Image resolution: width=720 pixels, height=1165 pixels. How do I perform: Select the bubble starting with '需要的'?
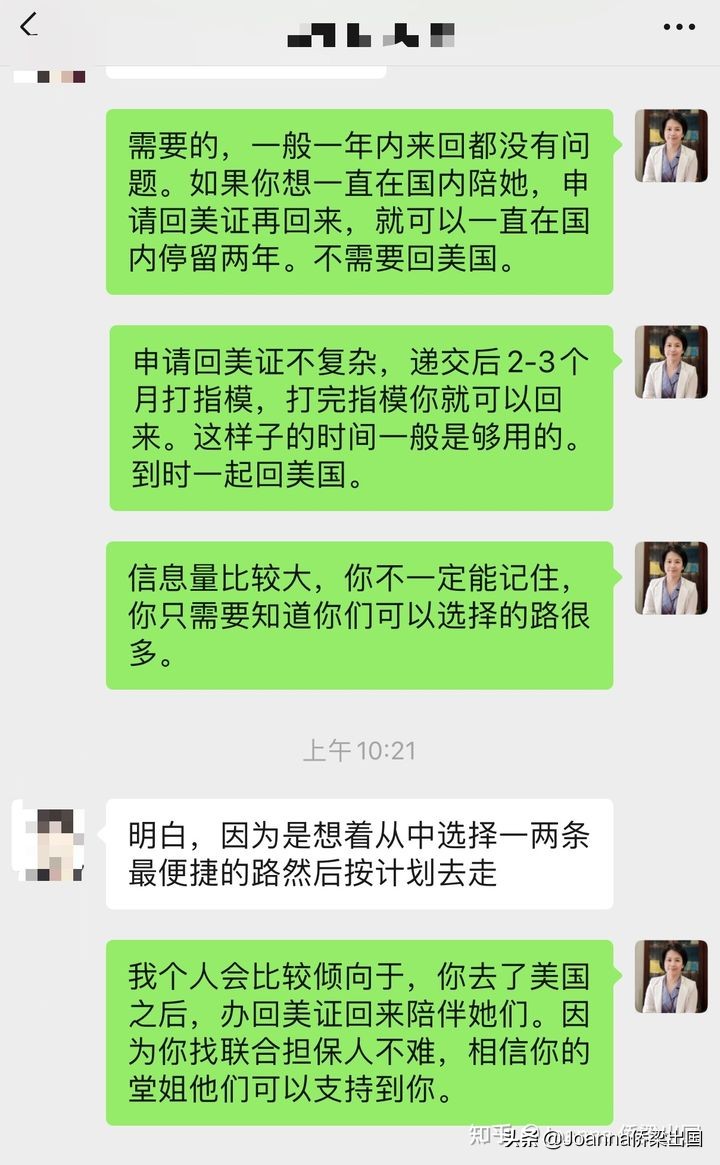[x=360, y=200]
